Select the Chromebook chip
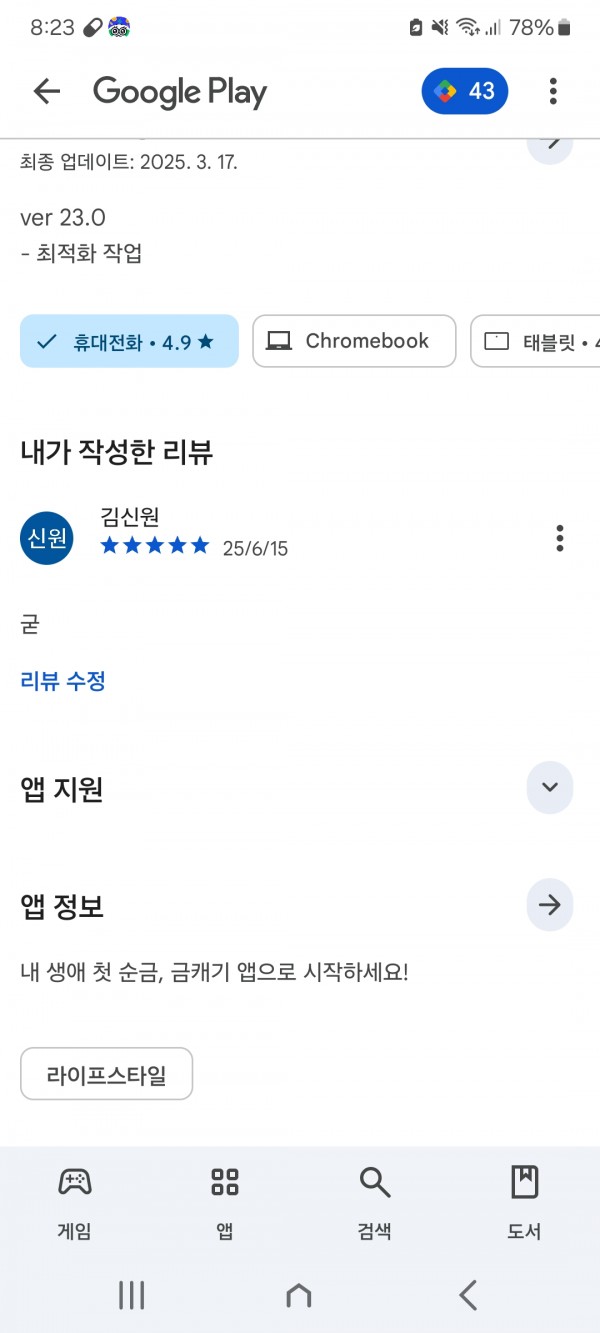Image resolution: width=600 pixels, height=1333 pixels. click(x=354, y=341)
